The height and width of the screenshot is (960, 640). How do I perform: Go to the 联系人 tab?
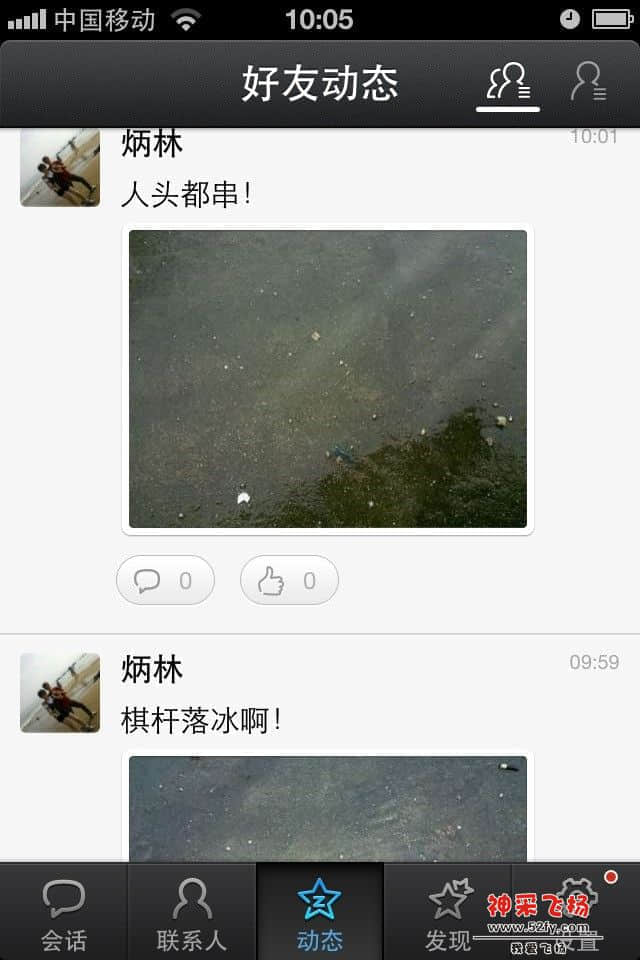[192, 912]
